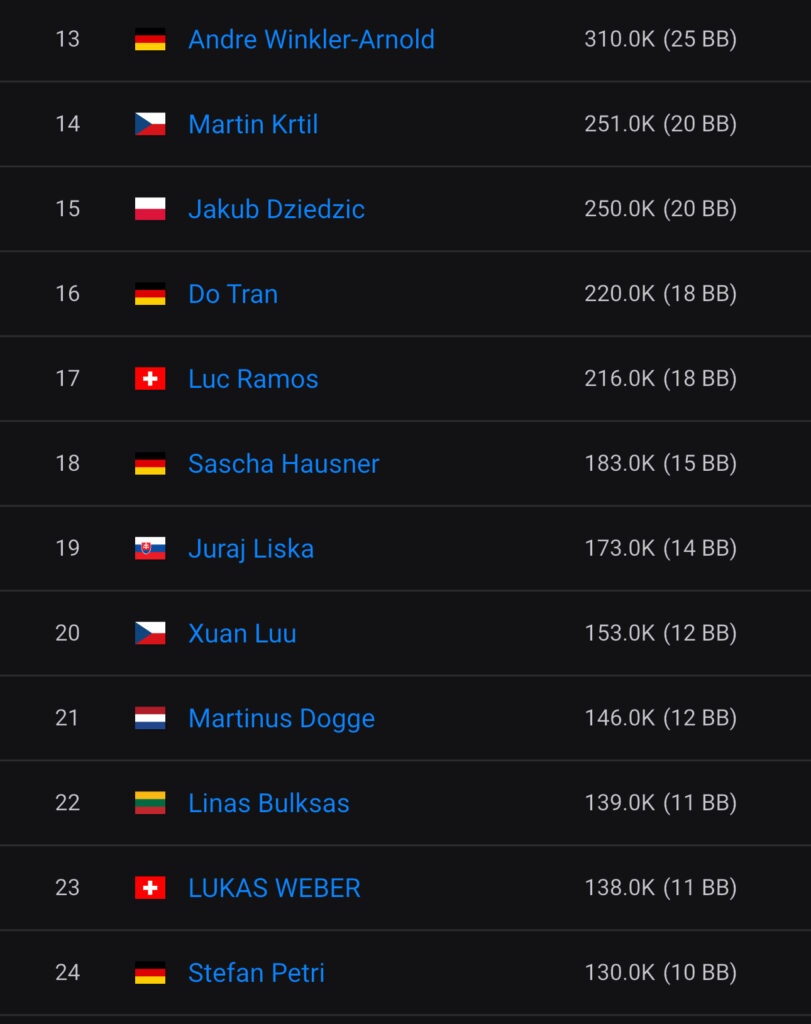811x1024 pixels.
Task: Open Do Tran's player page
Action: click(x=233, y=294)
